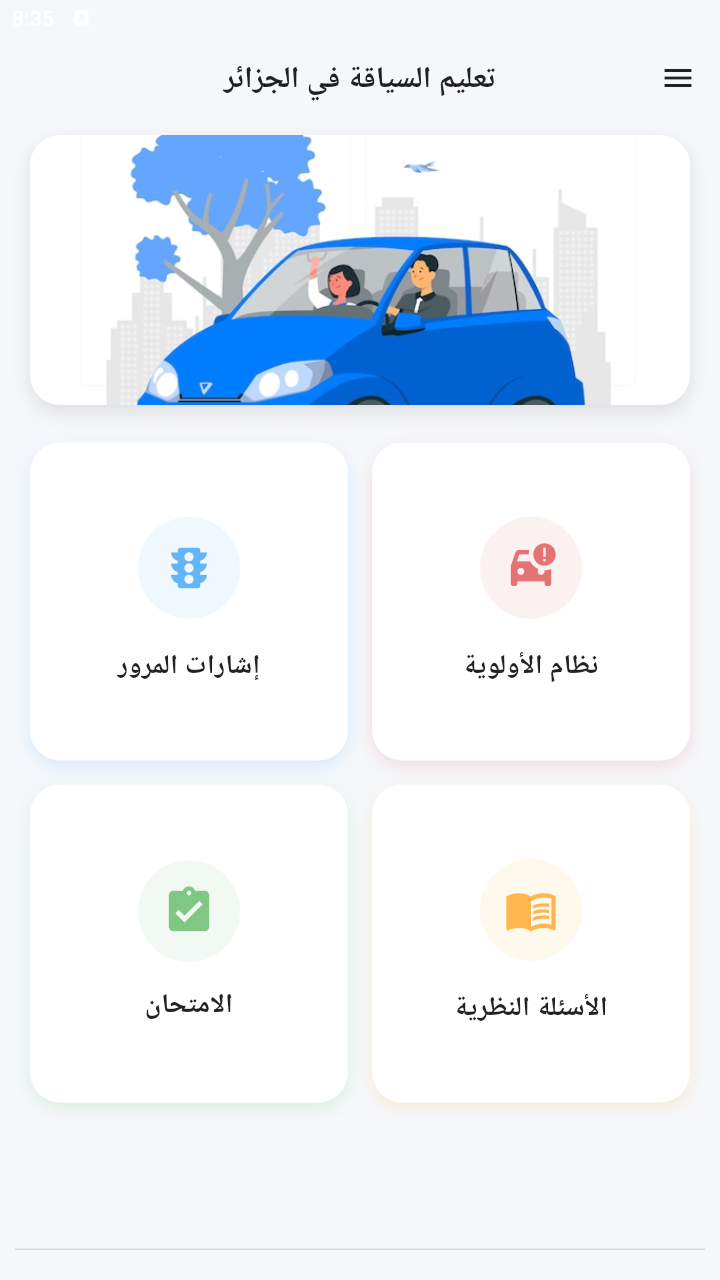Screen dimensions: 720x1280
Task: Open the إشارات المرور section
Action: 189,601
